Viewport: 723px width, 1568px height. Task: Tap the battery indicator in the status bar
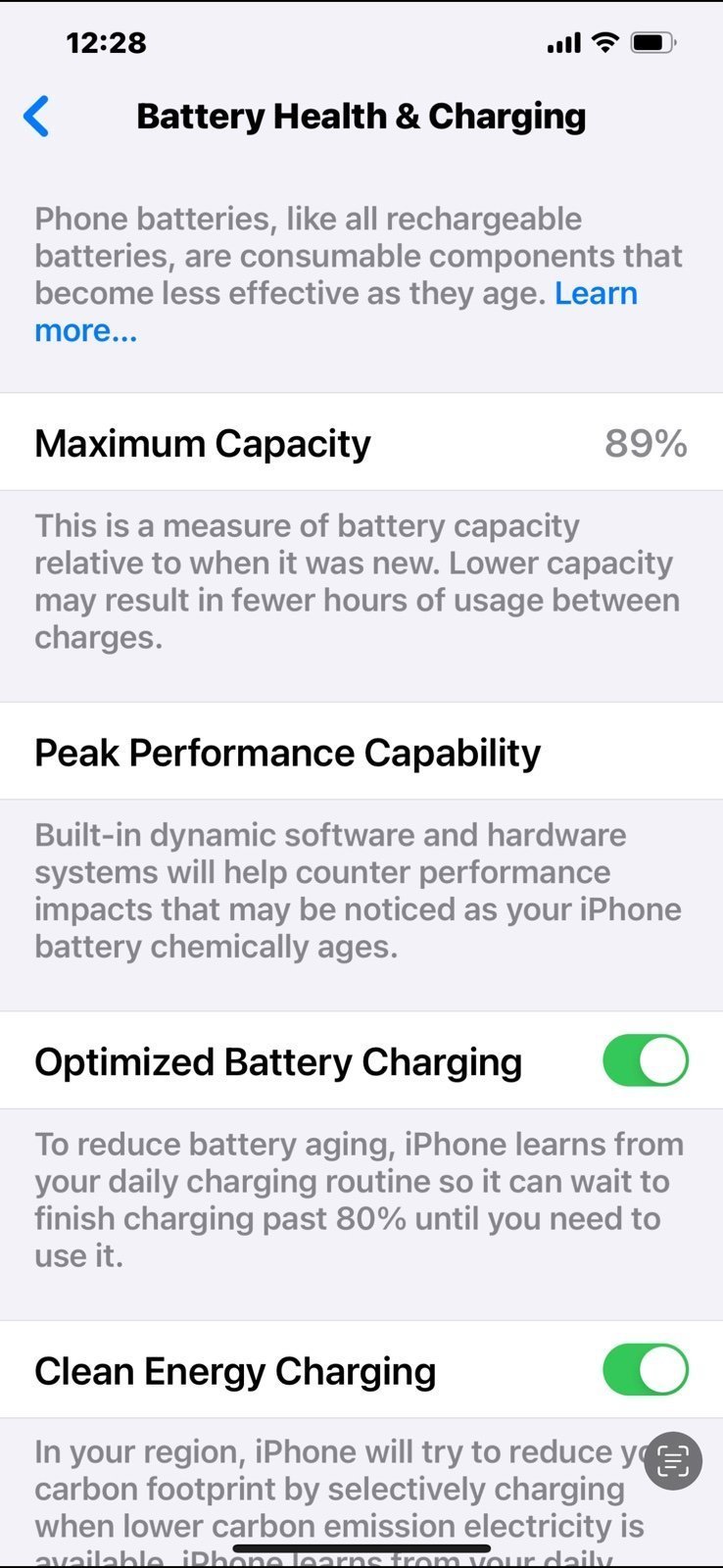pyautogui.click(x=650, y=42)
